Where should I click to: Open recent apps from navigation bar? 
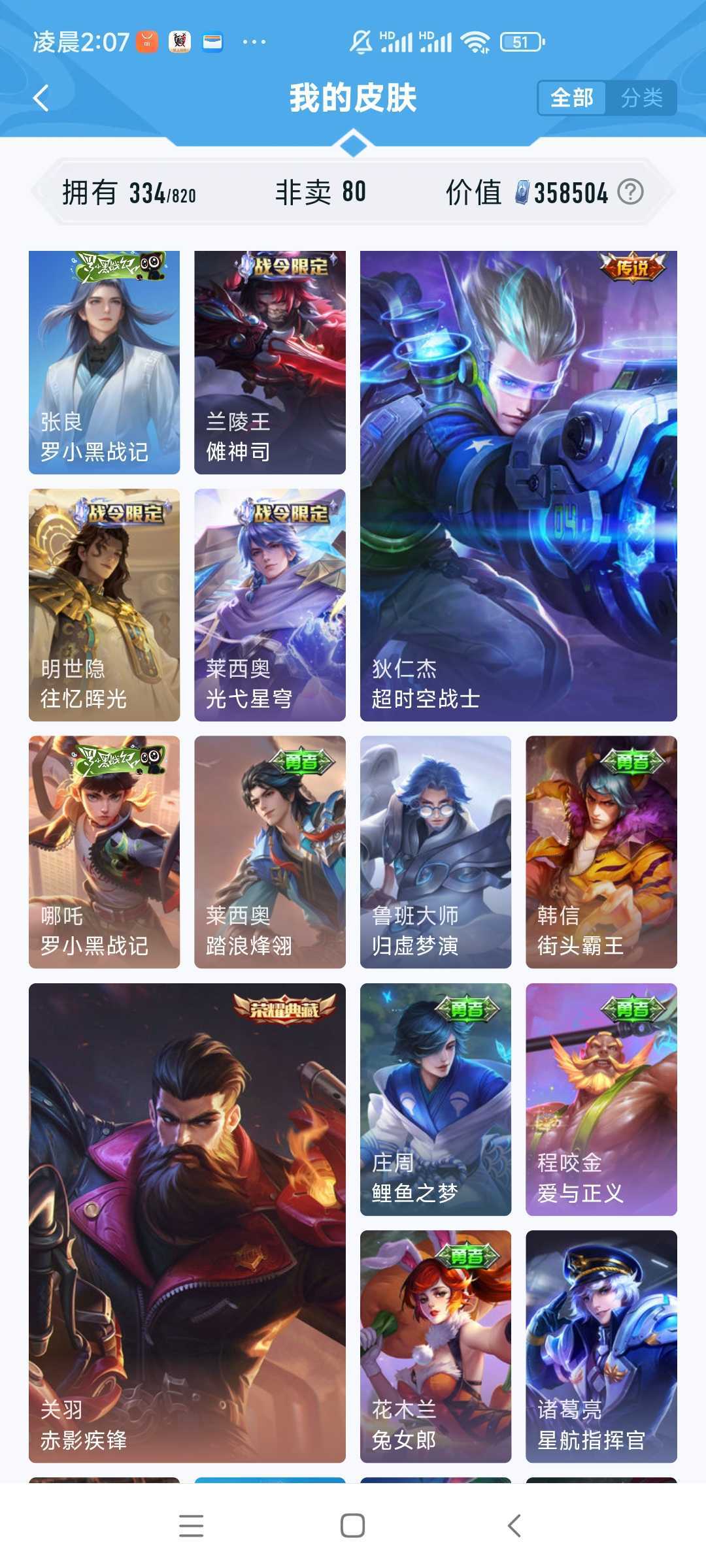pyautogui.click(x=191, y=1526)
